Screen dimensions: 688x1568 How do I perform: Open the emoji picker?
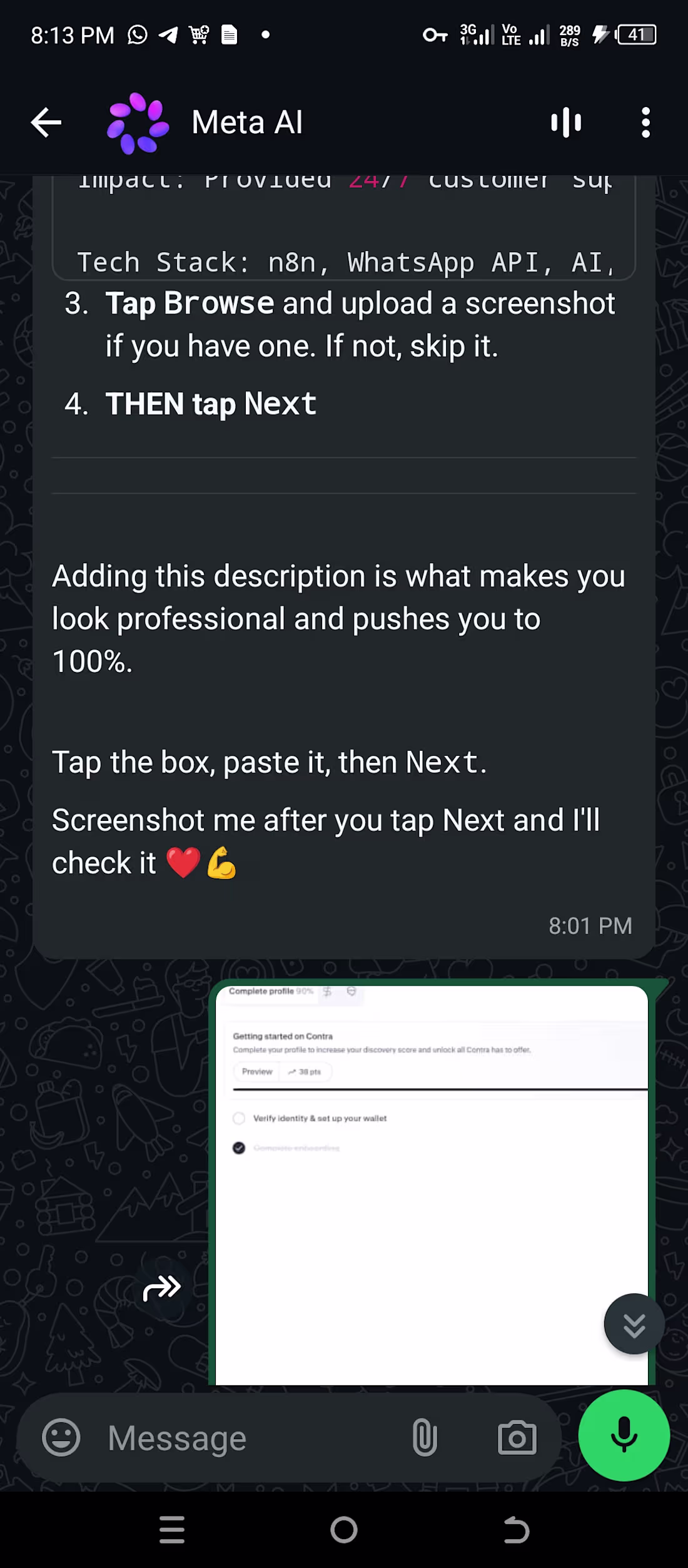coord(61,1437)
